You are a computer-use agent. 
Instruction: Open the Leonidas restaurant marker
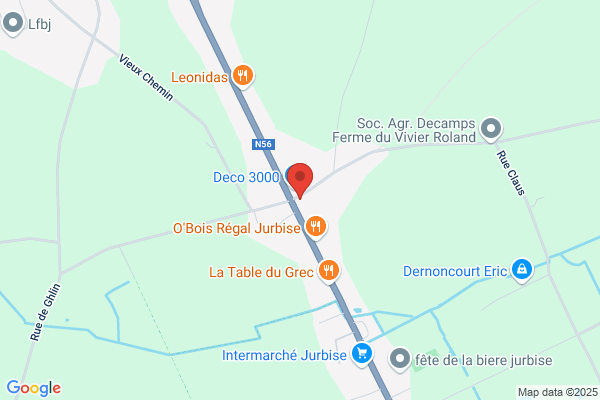click(243, 76)
